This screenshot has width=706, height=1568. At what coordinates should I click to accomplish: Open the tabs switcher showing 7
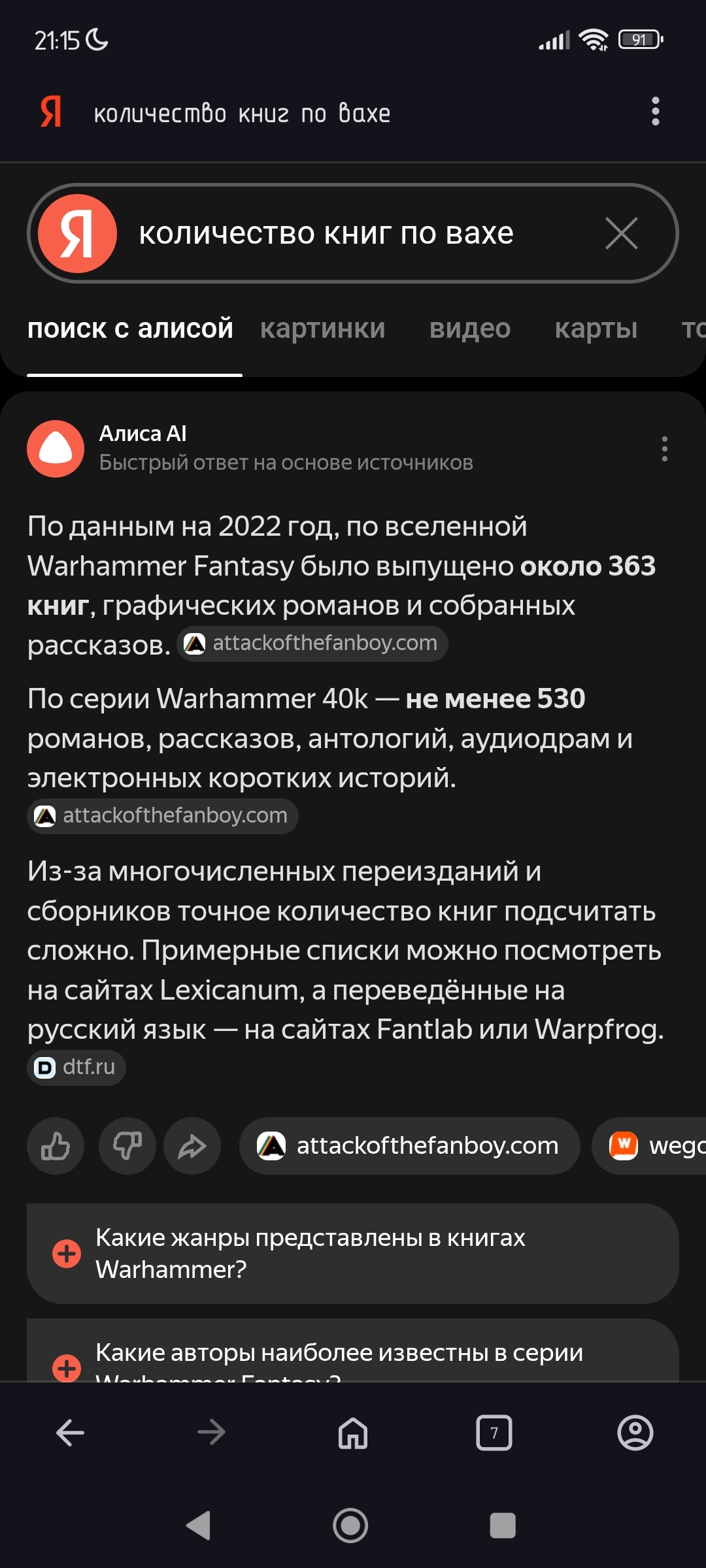494,1433
